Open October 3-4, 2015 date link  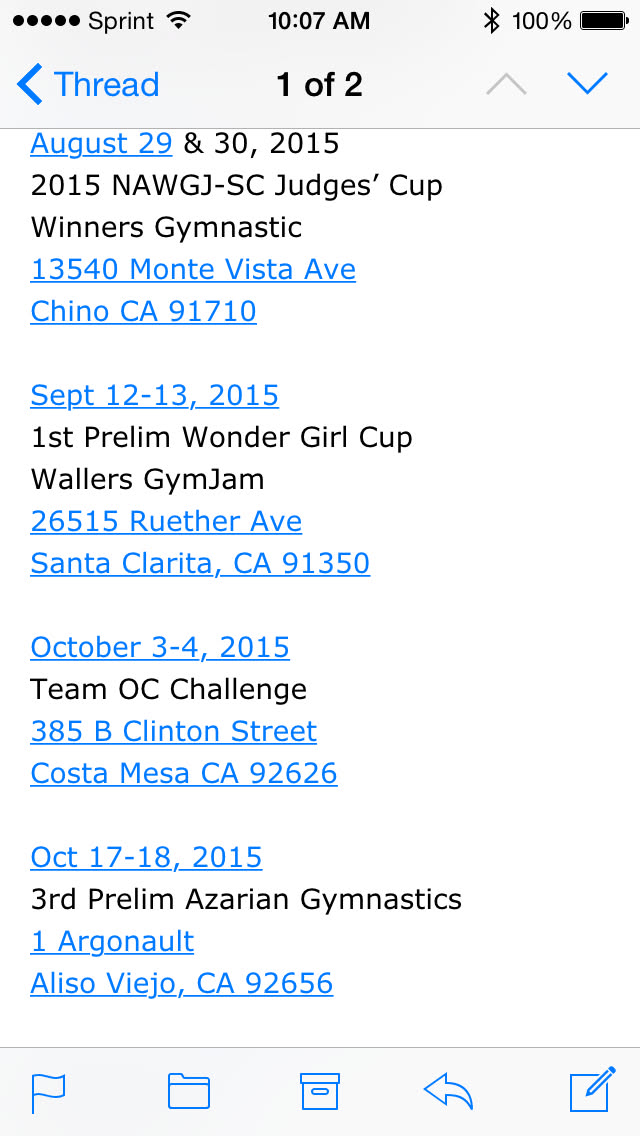[160, 648]
